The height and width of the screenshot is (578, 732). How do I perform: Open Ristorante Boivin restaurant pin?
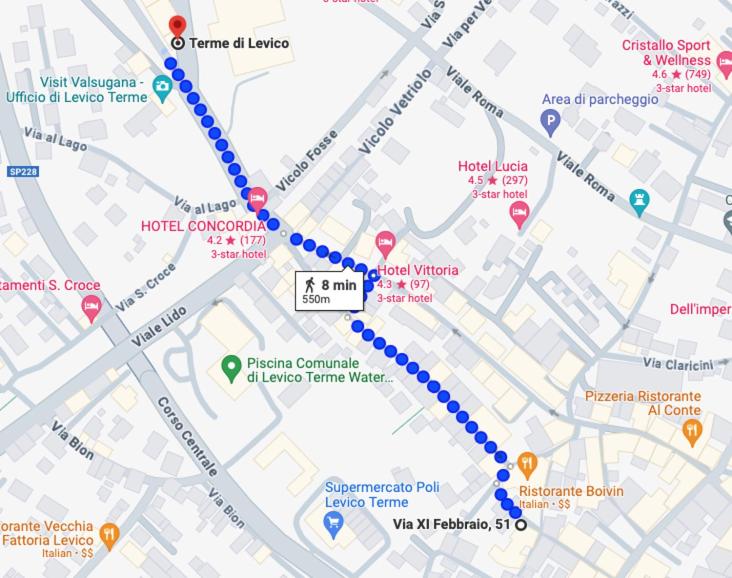(528, 464)
